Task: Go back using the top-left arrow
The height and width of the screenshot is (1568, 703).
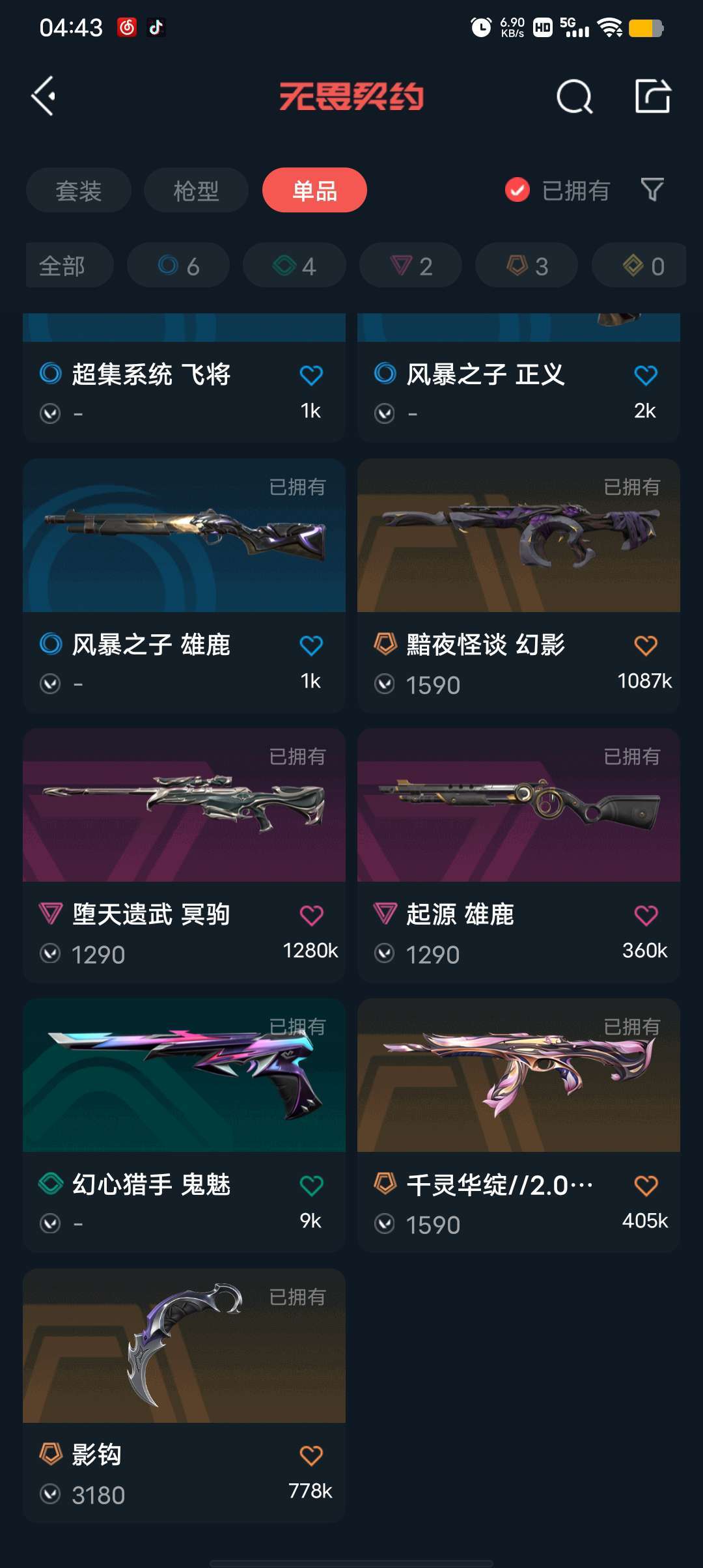Action: (43, 96)
